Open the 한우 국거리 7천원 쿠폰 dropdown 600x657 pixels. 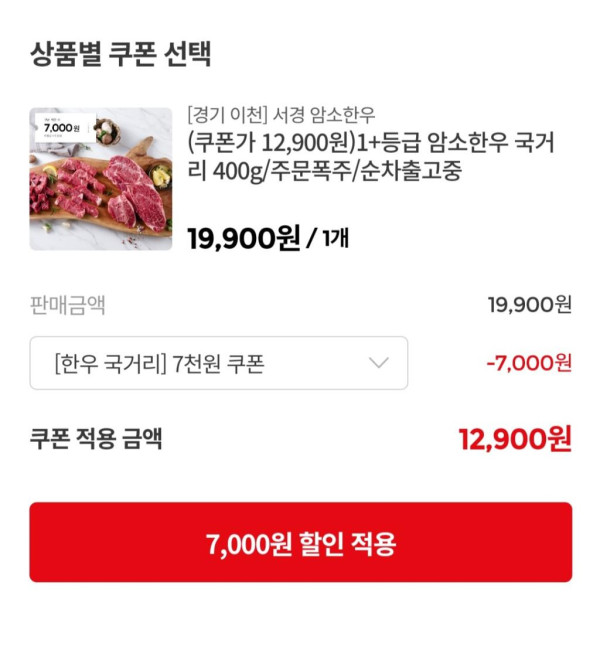click(x=218, y=363)
